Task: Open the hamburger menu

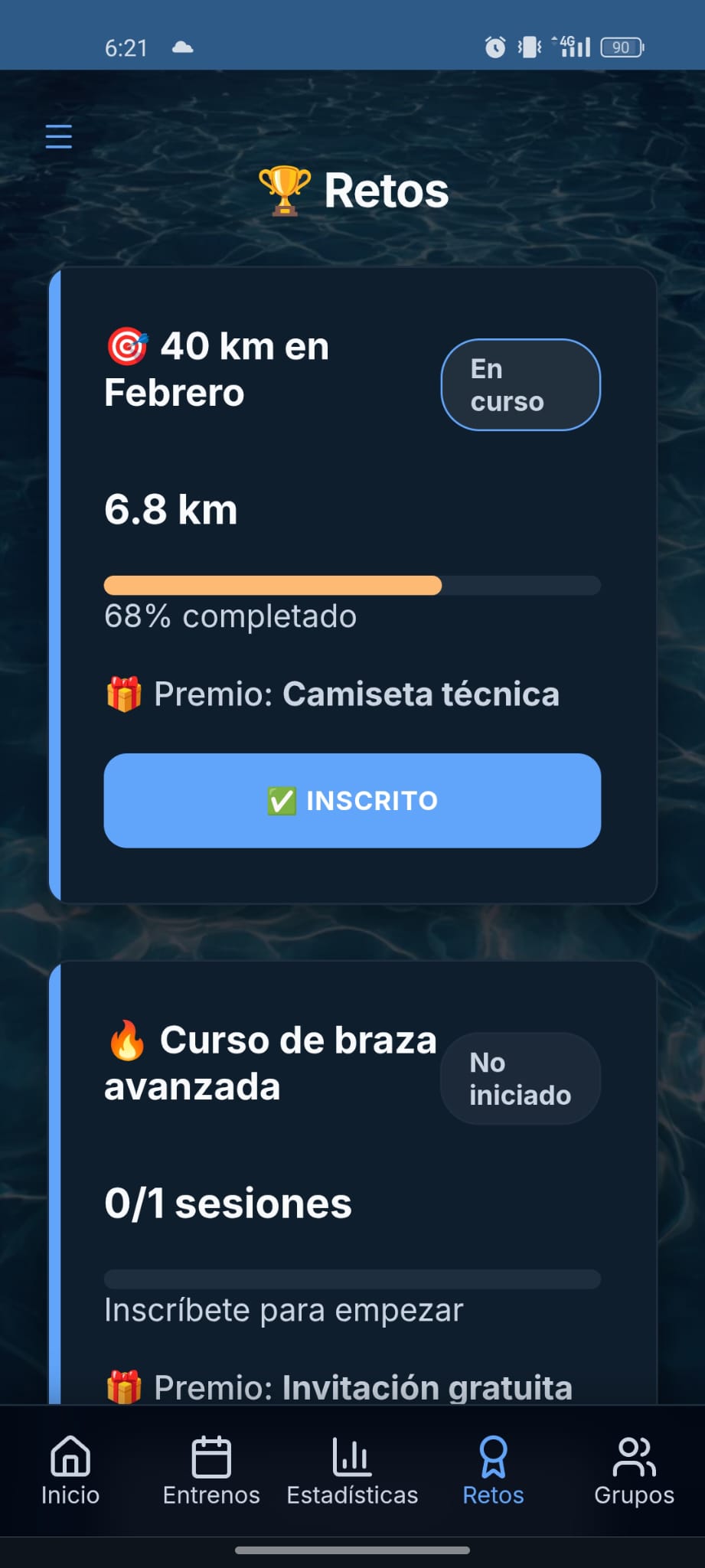Action: pyautogui.click(x=58, y=136)
